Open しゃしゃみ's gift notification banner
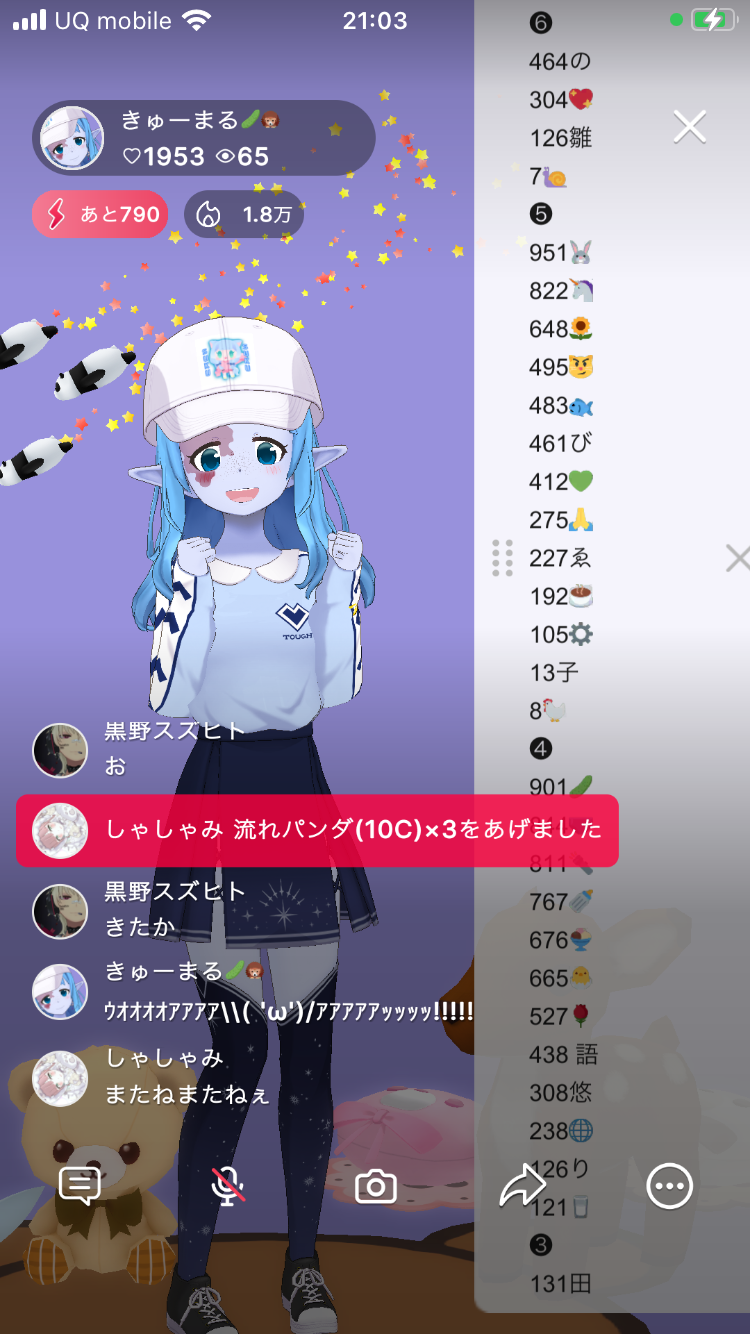 click(x=317, y=830)
